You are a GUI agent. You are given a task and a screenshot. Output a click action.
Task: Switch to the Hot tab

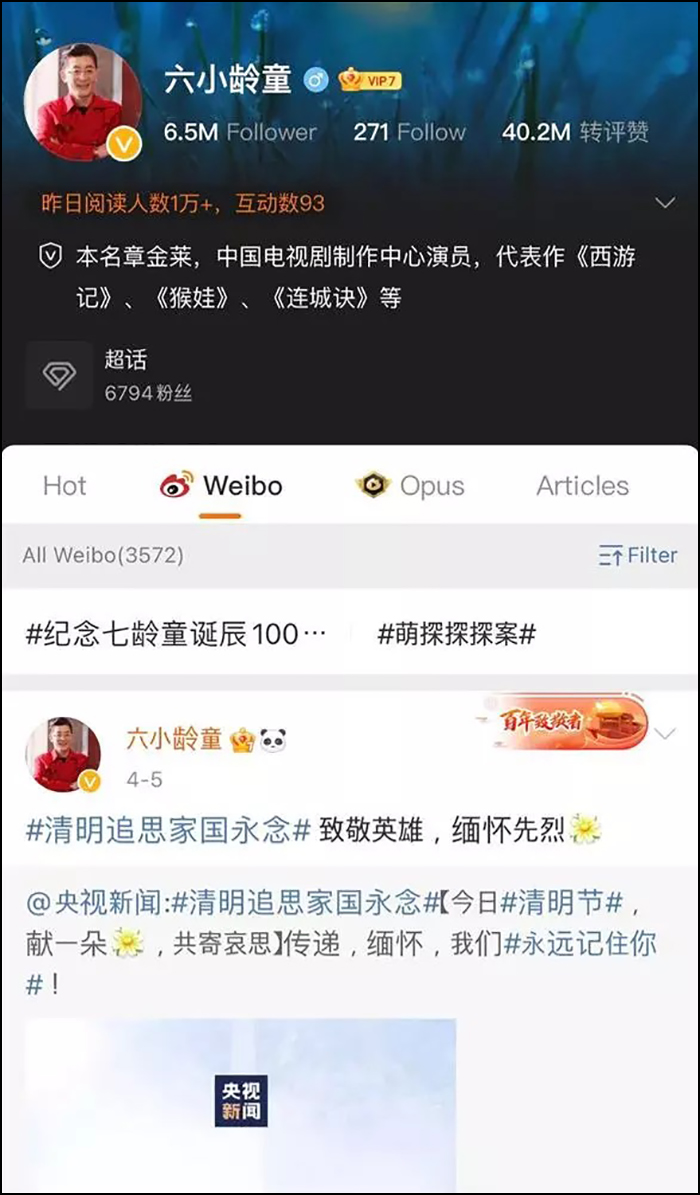coord(65,486)
